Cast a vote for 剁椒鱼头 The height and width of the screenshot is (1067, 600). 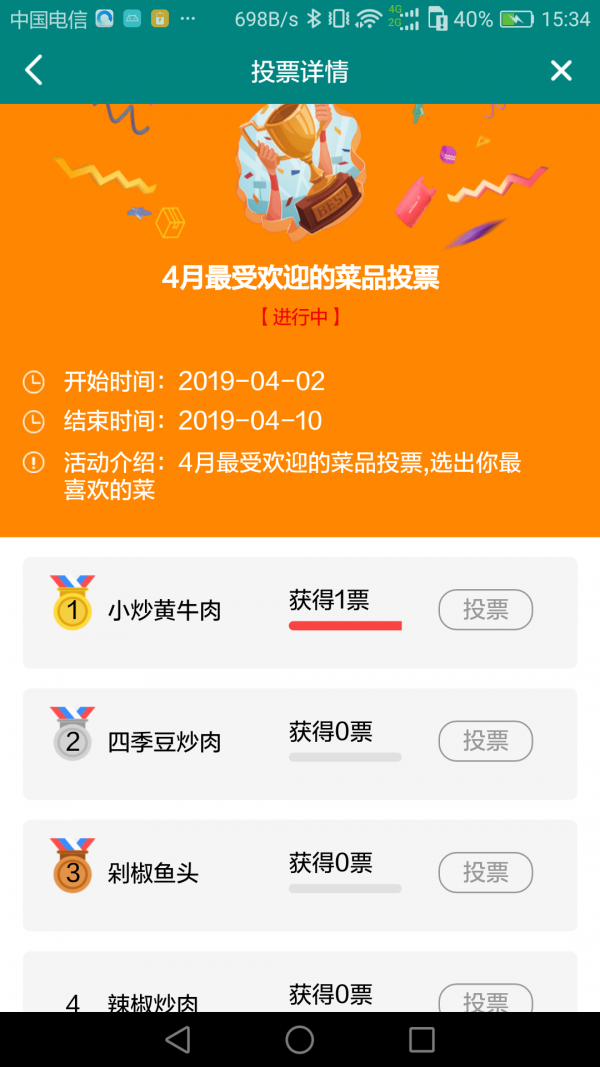pos(485,872)
